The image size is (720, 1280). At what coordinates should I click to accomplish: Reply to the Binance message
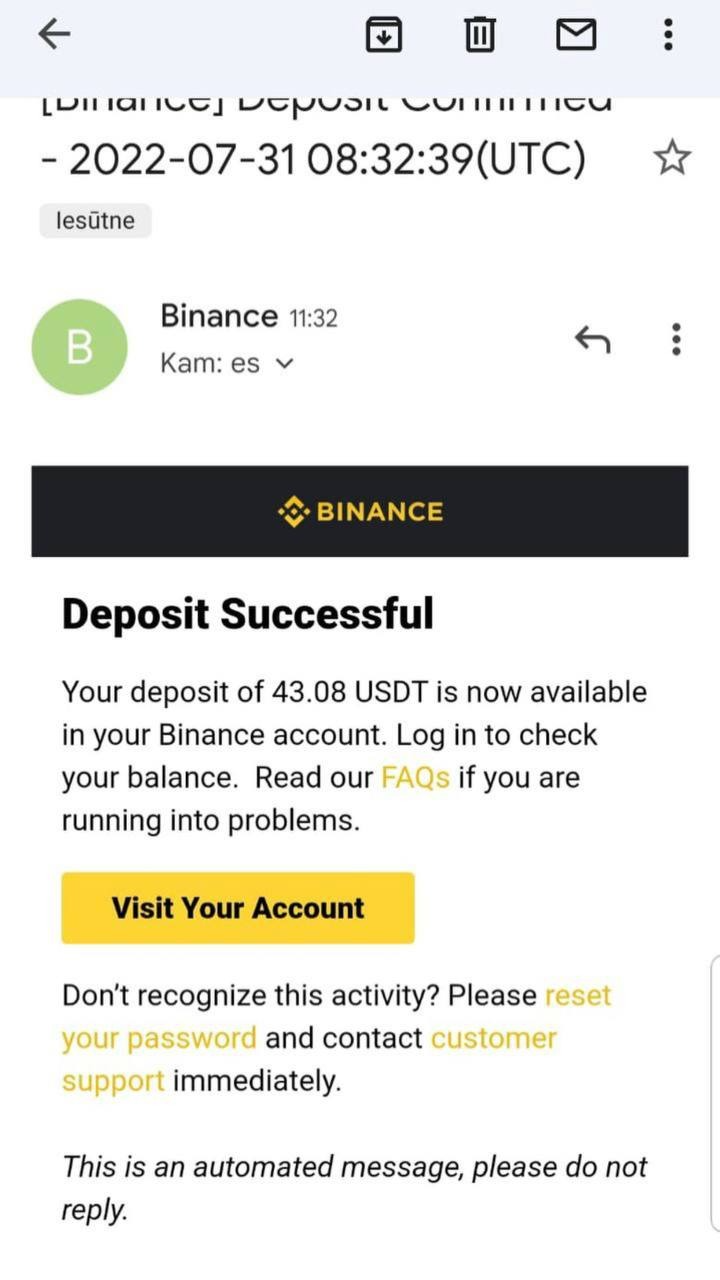tap(592, 341)
